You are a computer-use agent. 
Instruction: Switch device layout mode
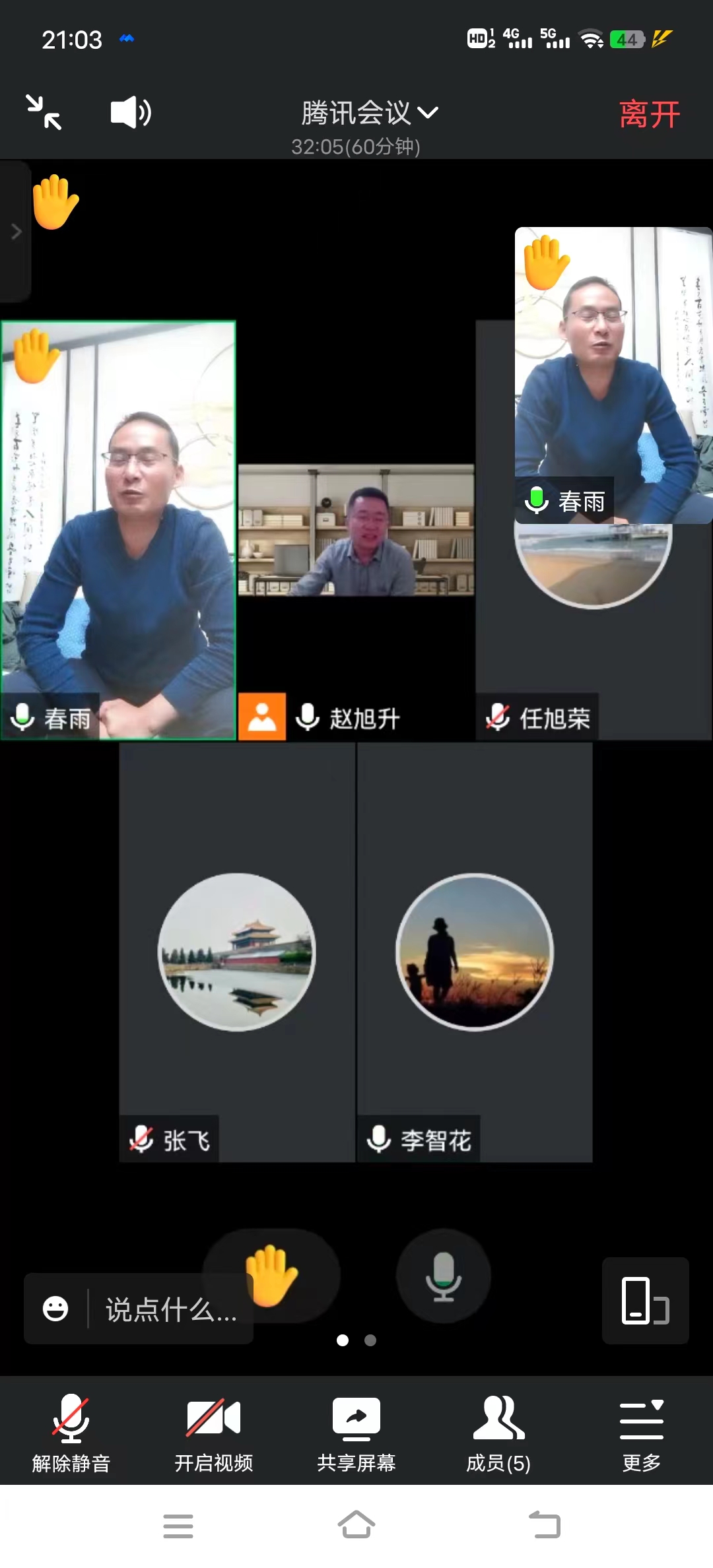645,1300
